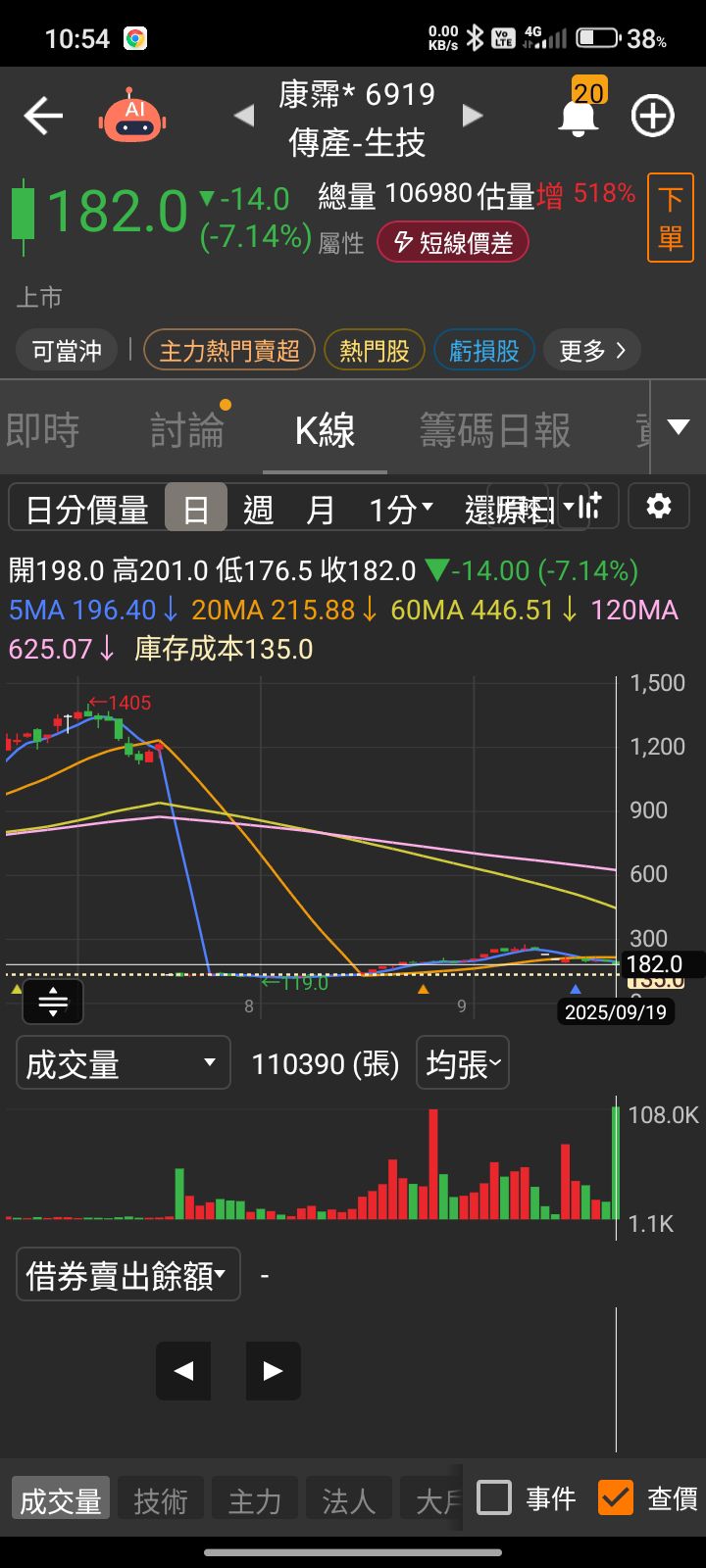Select the 主力熱門賣超 chip
Image resolution: width=706 pixels, height=1568 pixels.
point(229,351)
